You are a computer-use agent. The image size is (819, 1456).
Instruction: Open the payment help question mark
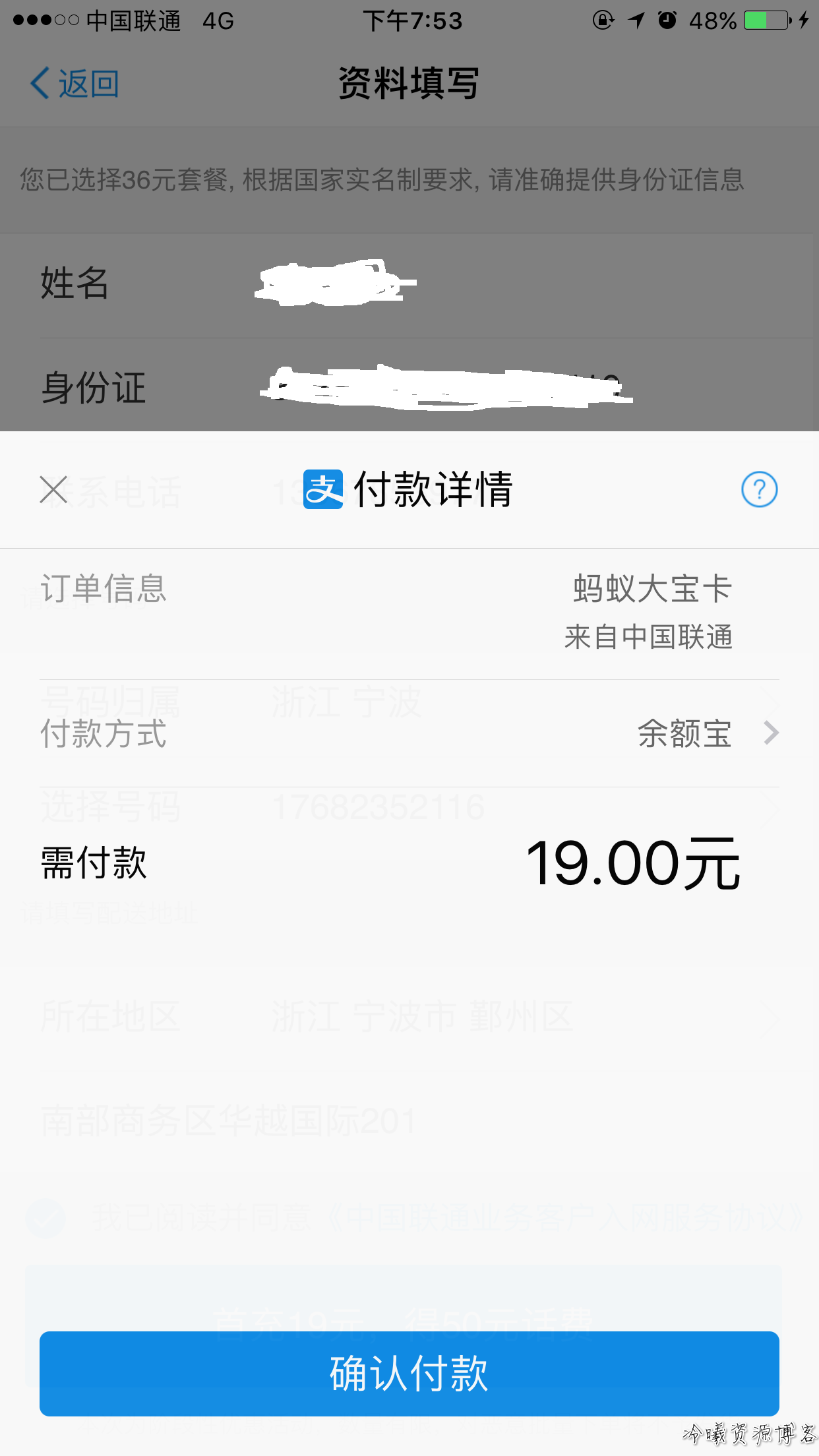point(759,489)
